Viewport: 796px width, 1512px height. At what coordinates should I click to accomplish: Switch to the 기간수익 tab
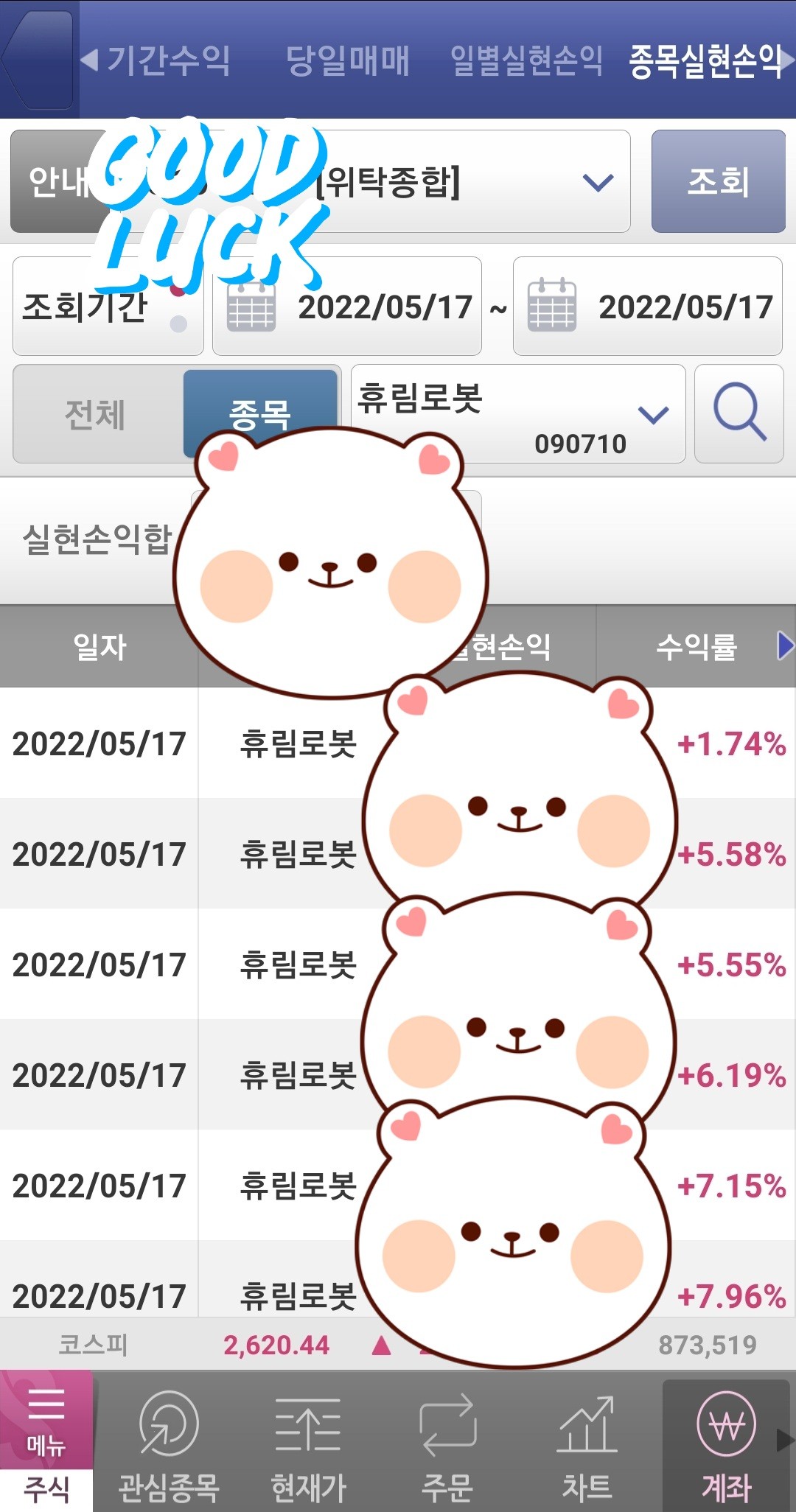[x=168, y=60]
